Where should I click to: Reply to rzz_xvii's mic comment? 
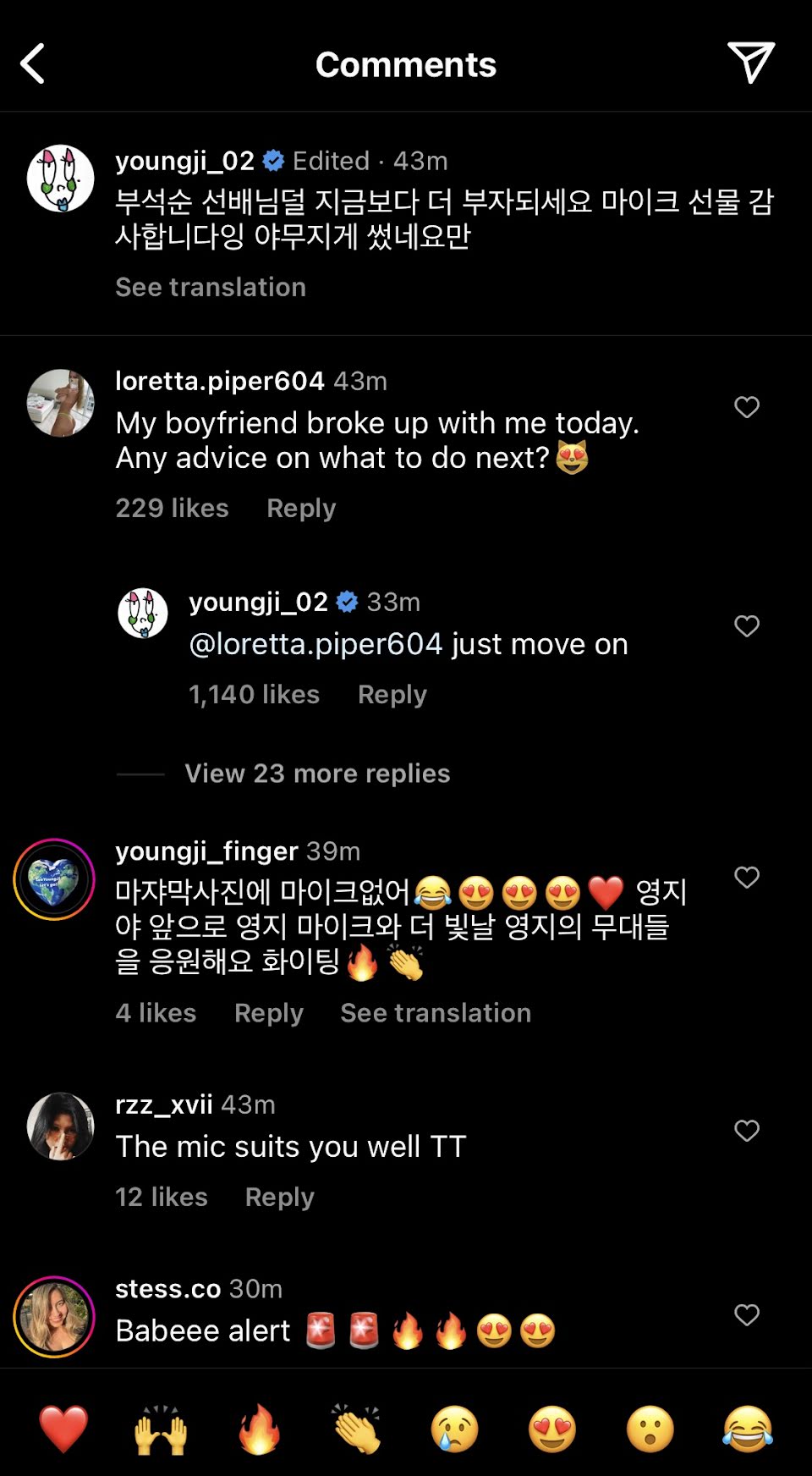[279, 1197]
